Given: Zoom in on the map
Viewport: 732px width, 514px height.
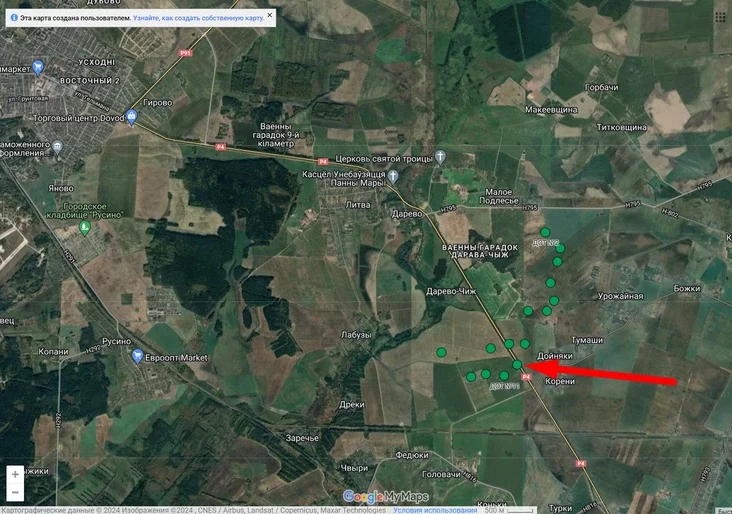Looking at the screenshot, I should pyautogui.click(x=15, y=474).
